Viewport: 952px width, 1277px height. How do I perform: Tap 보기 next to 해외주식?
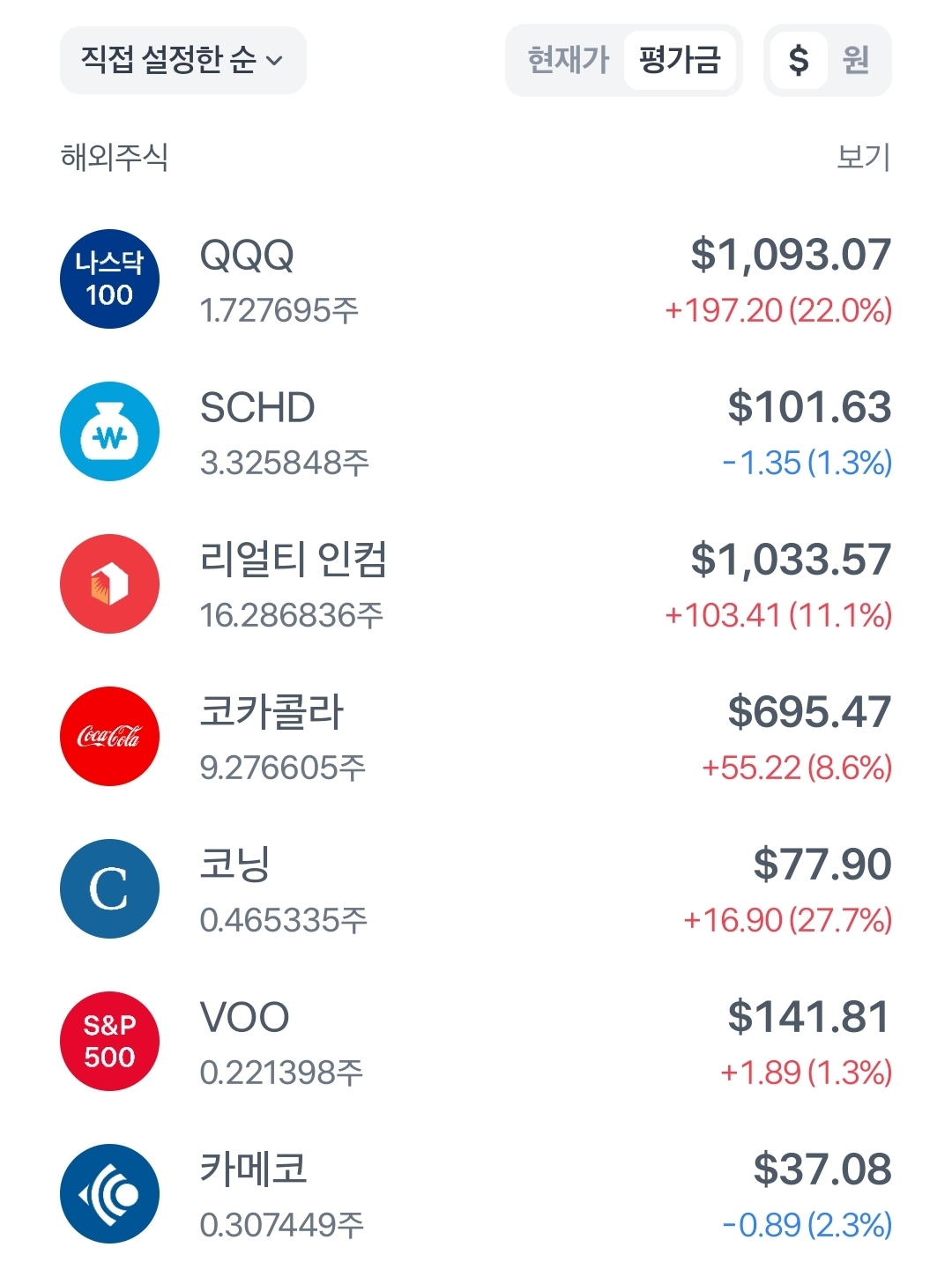click(863, 158)
